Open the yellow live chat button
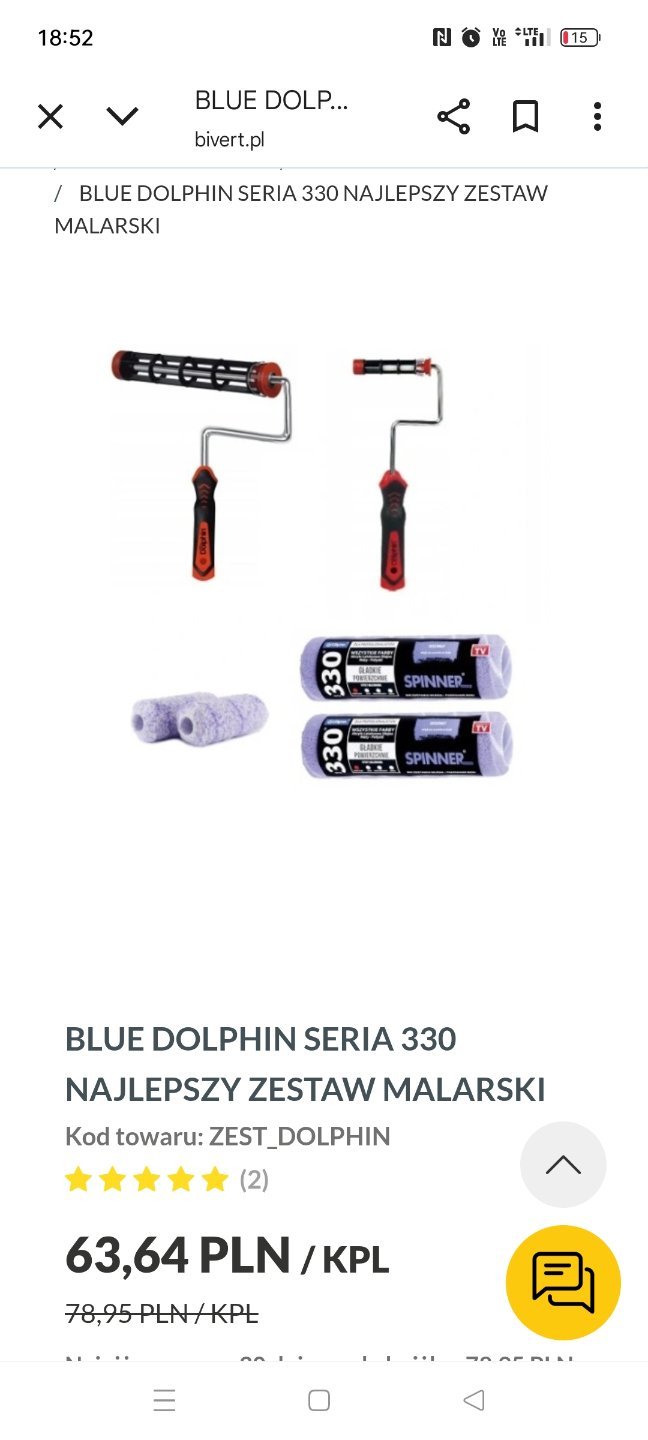The height and width of the screenshot is (1440, 648). tap(563, 1282)
